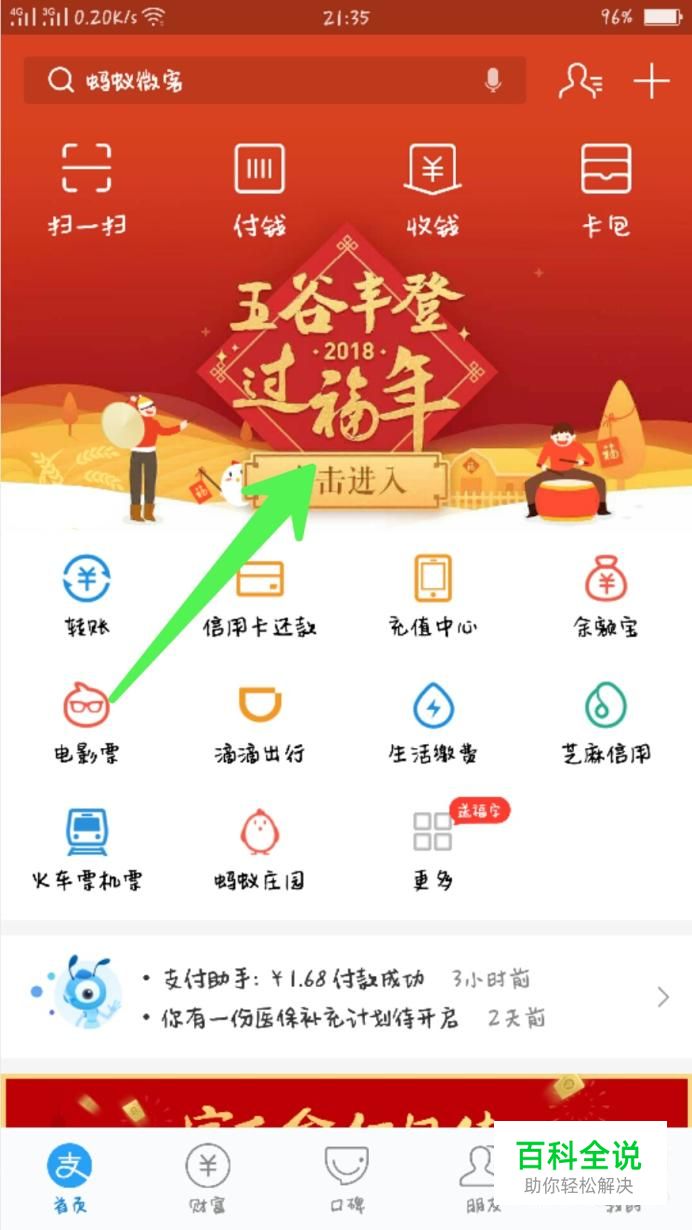Screen dimensions: 692x1230
Task: Open 余额宝
Action: 606,595
